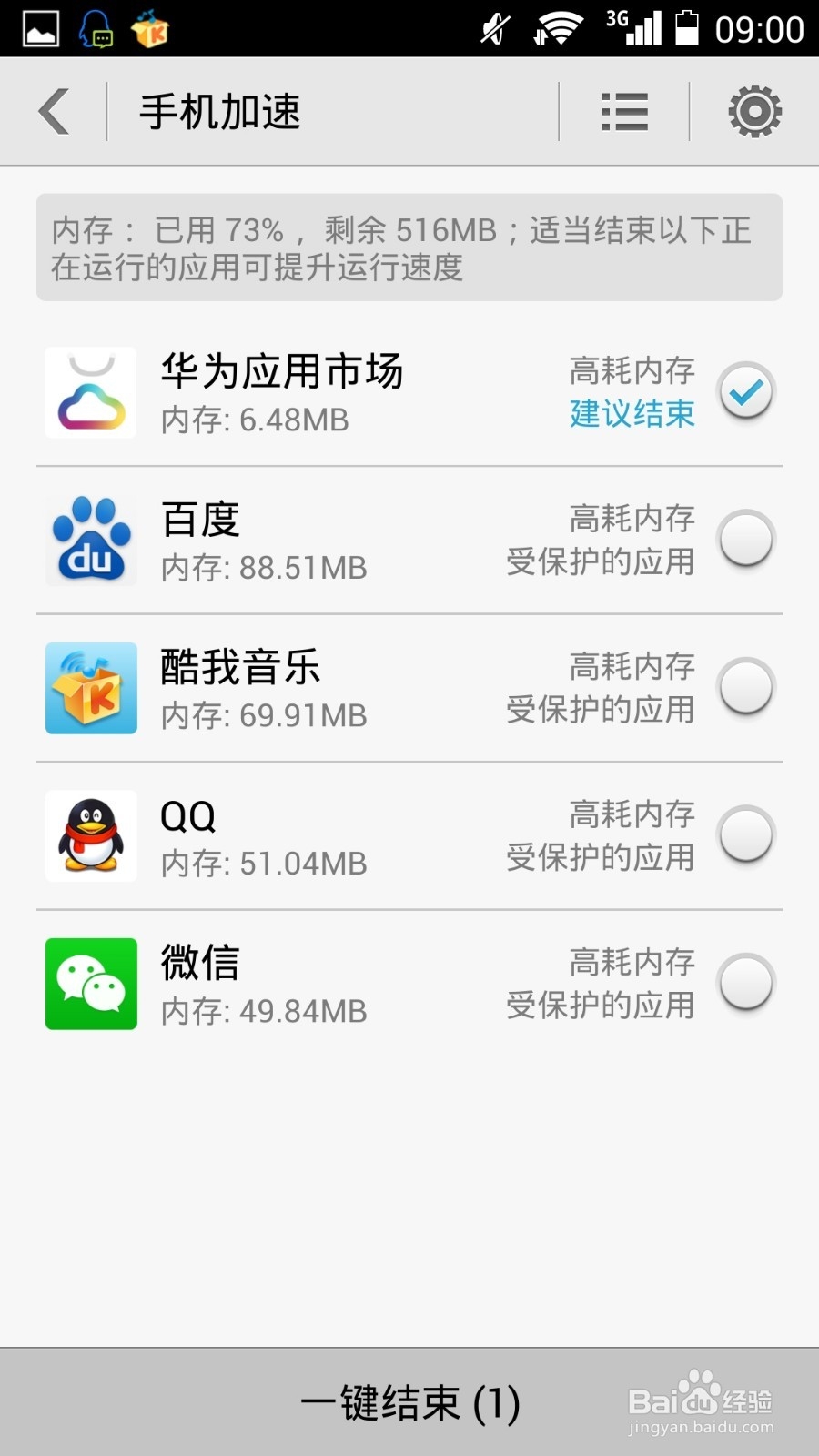The width and height of the screenshot is (819, 1456).
Task: Open the settings gear
Action: (754, 112)
